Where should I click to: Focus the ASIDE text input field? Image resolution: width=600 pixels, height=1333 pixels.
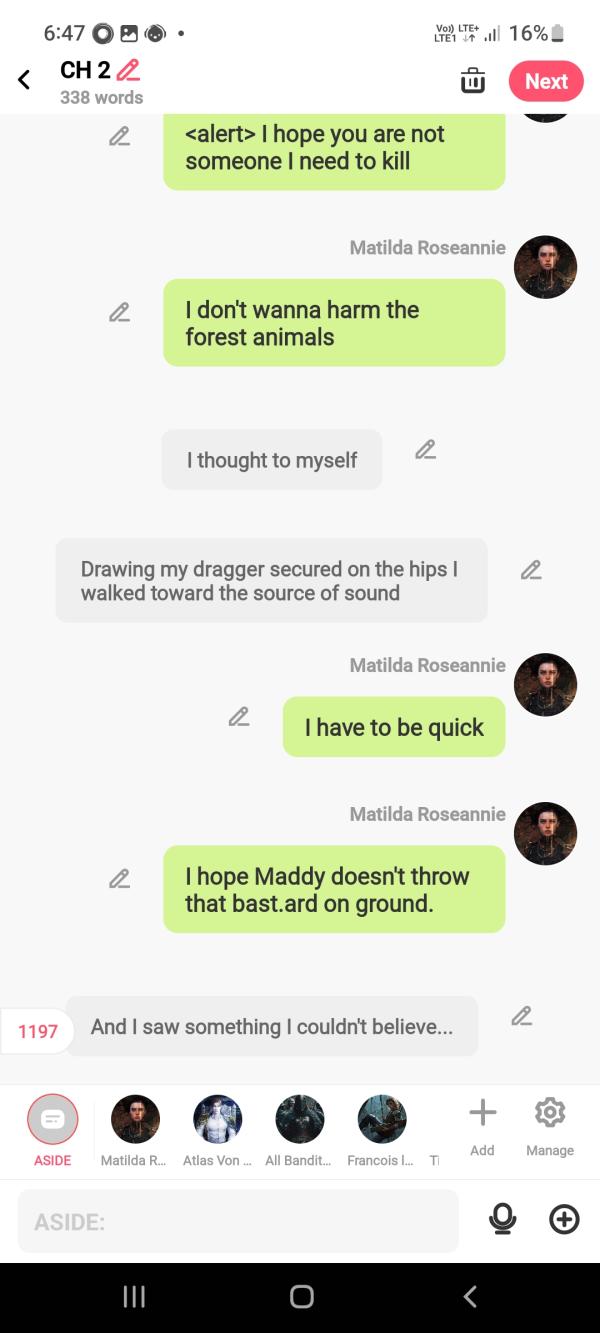pos(238,1221)
